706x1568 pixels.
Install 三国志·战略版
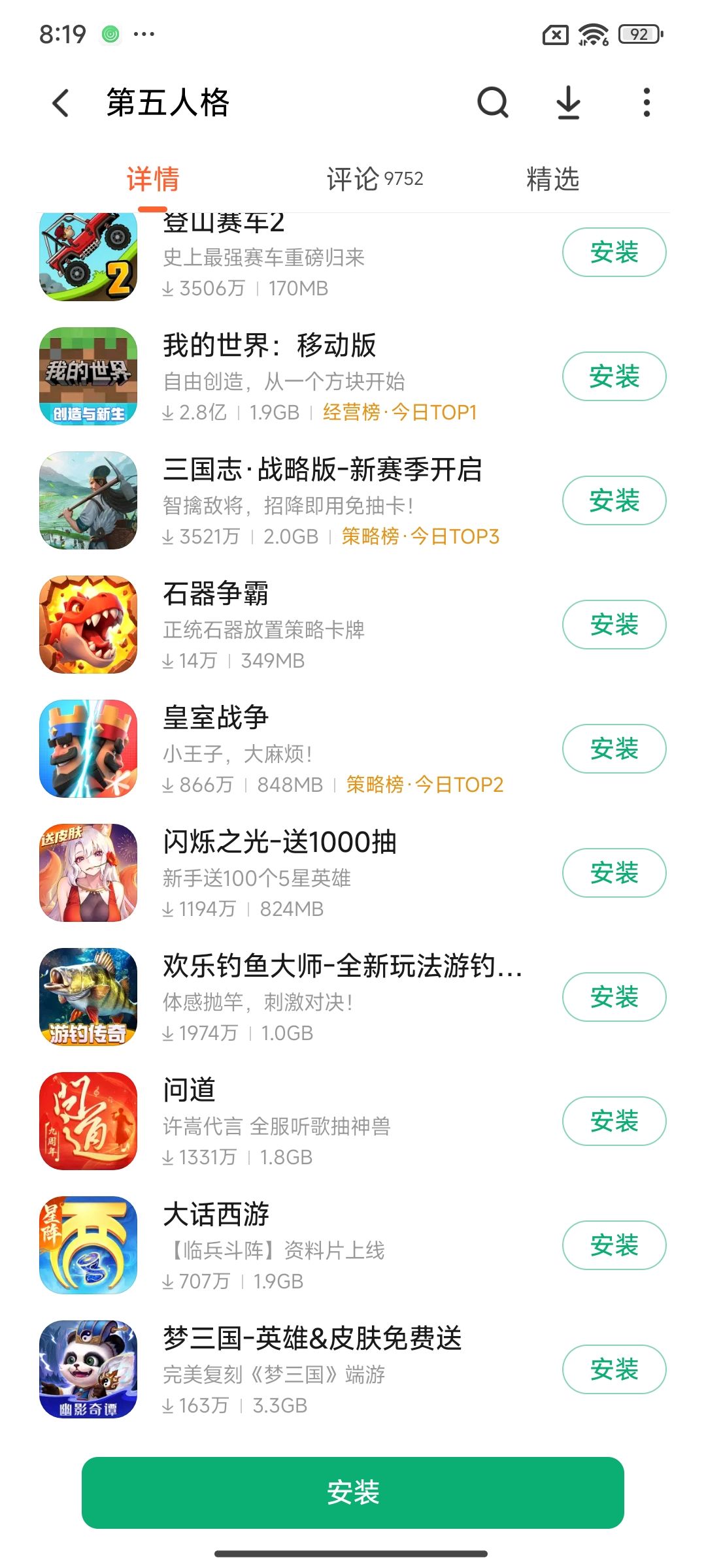click(x=614, y=500)
